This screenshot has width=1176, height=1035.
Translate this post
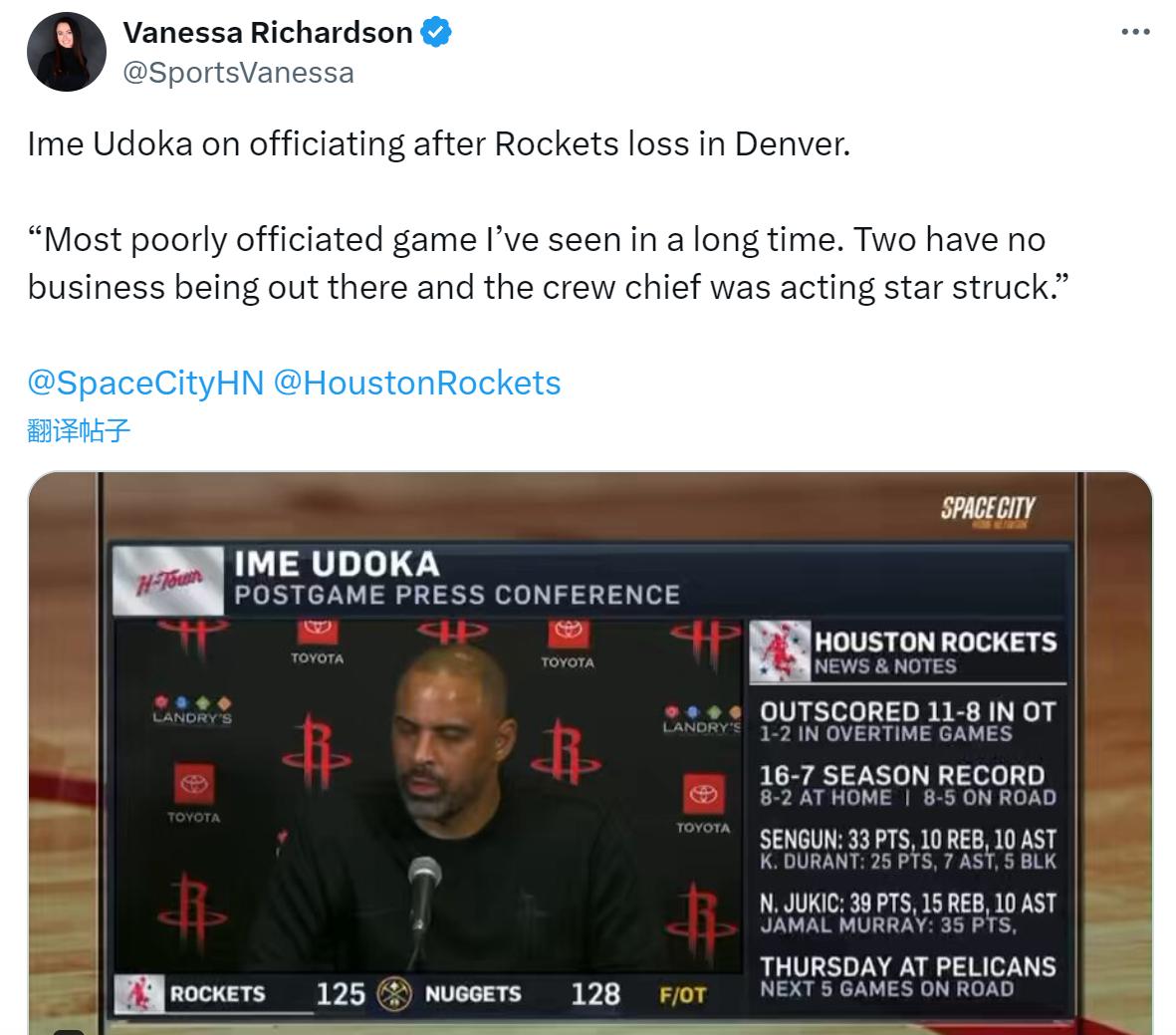[79, 430]
